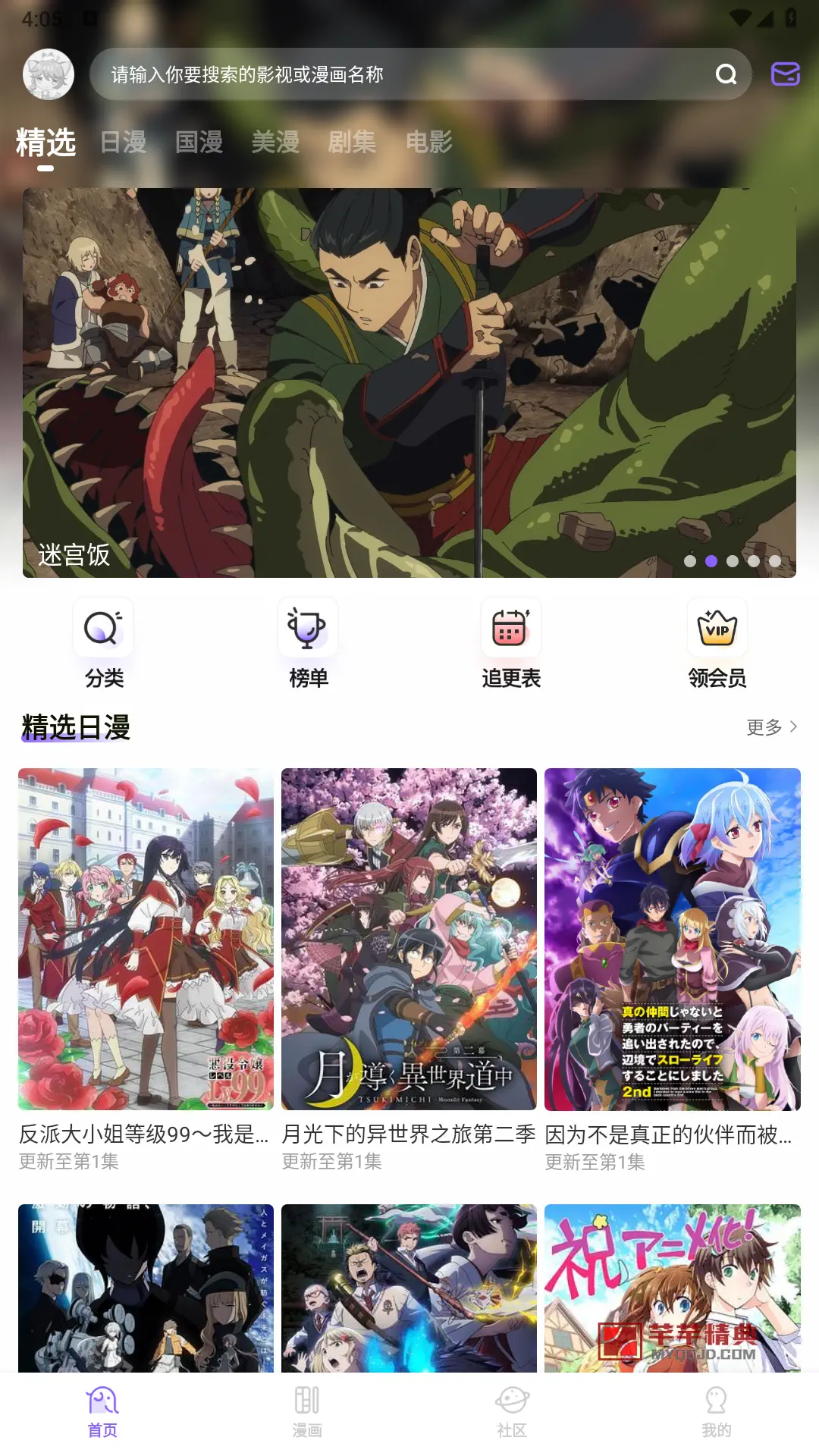The image size is (819, 1456).
Task: Expand more titles via 更多 chevron
Action: coord(768,726)
